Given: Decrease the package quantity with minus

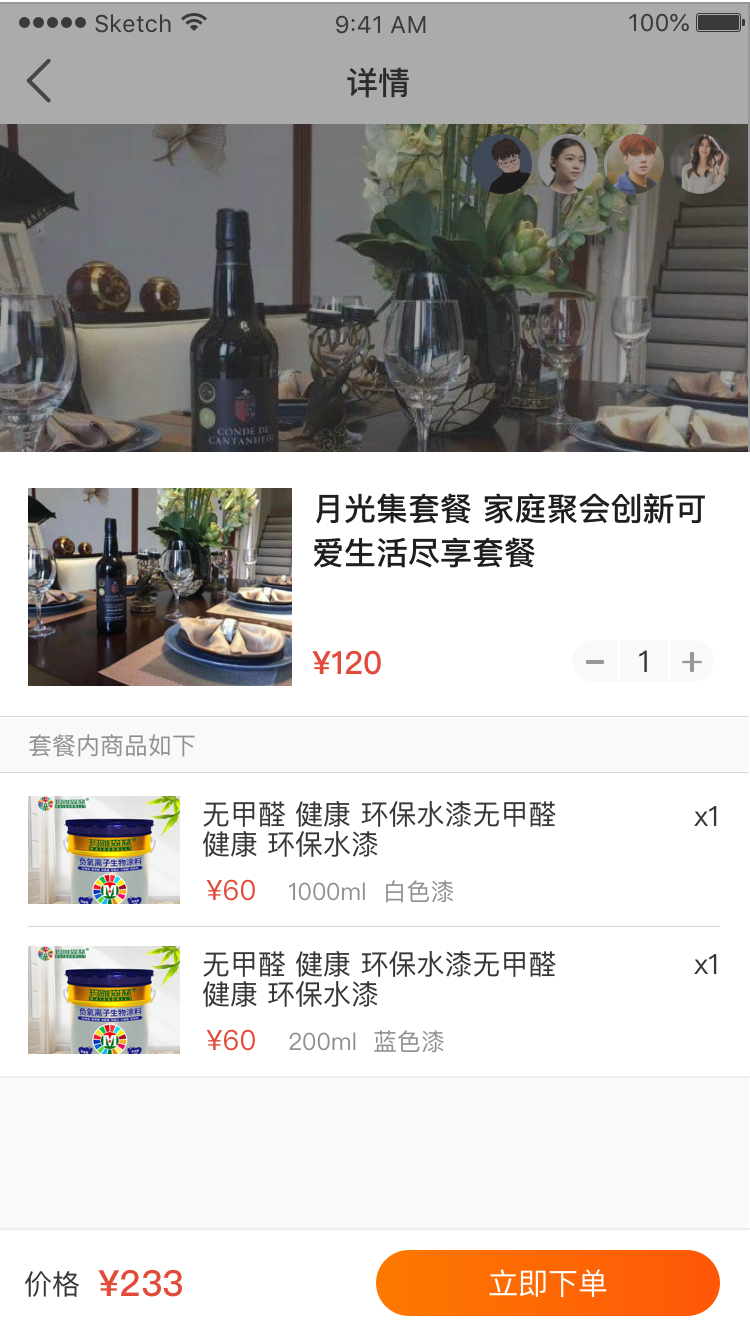Looking at the screenshot, I should pyautogui.click(x=595, y=662).
